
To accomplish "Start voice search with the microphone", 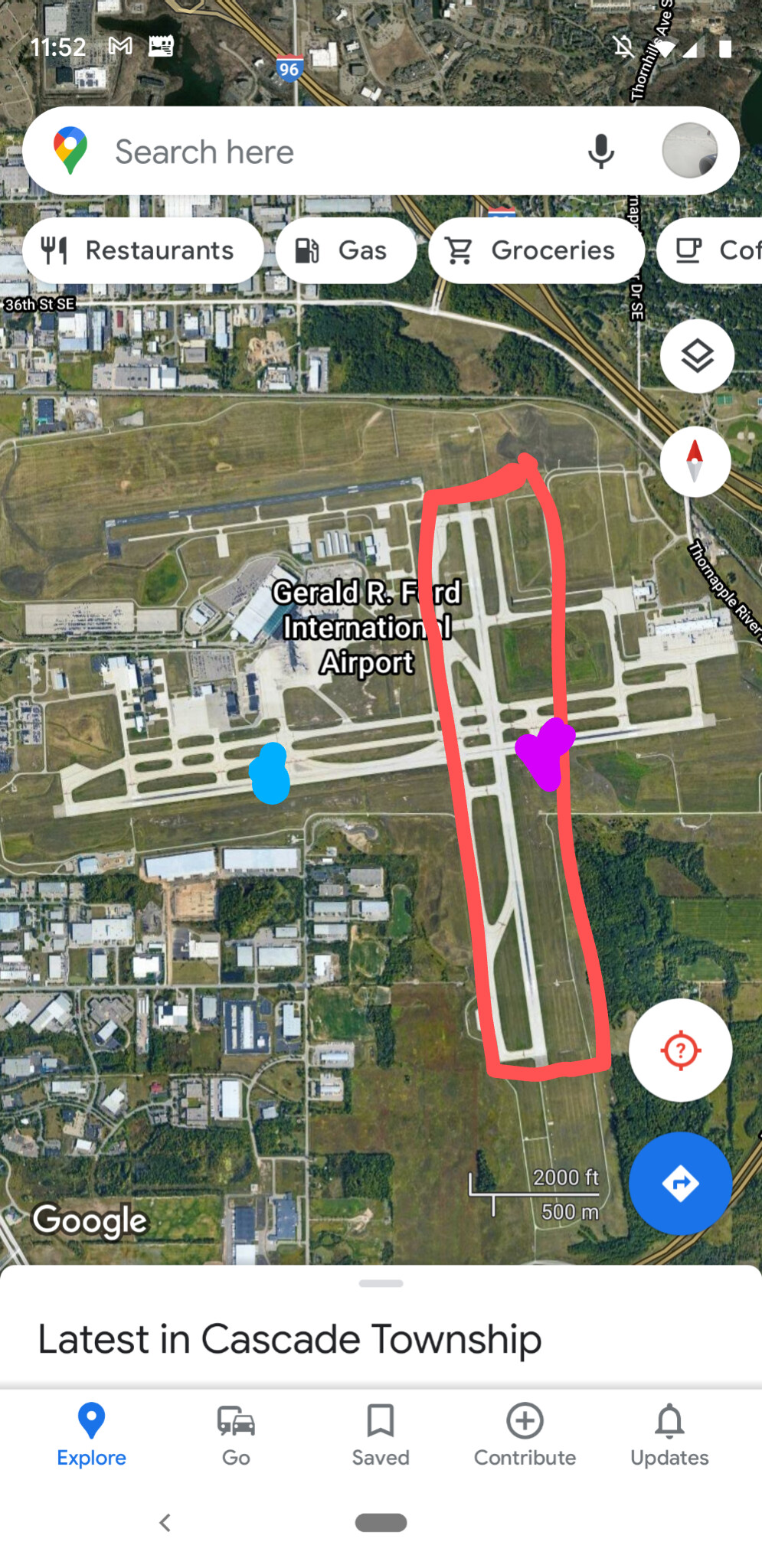I will [601, 151].
